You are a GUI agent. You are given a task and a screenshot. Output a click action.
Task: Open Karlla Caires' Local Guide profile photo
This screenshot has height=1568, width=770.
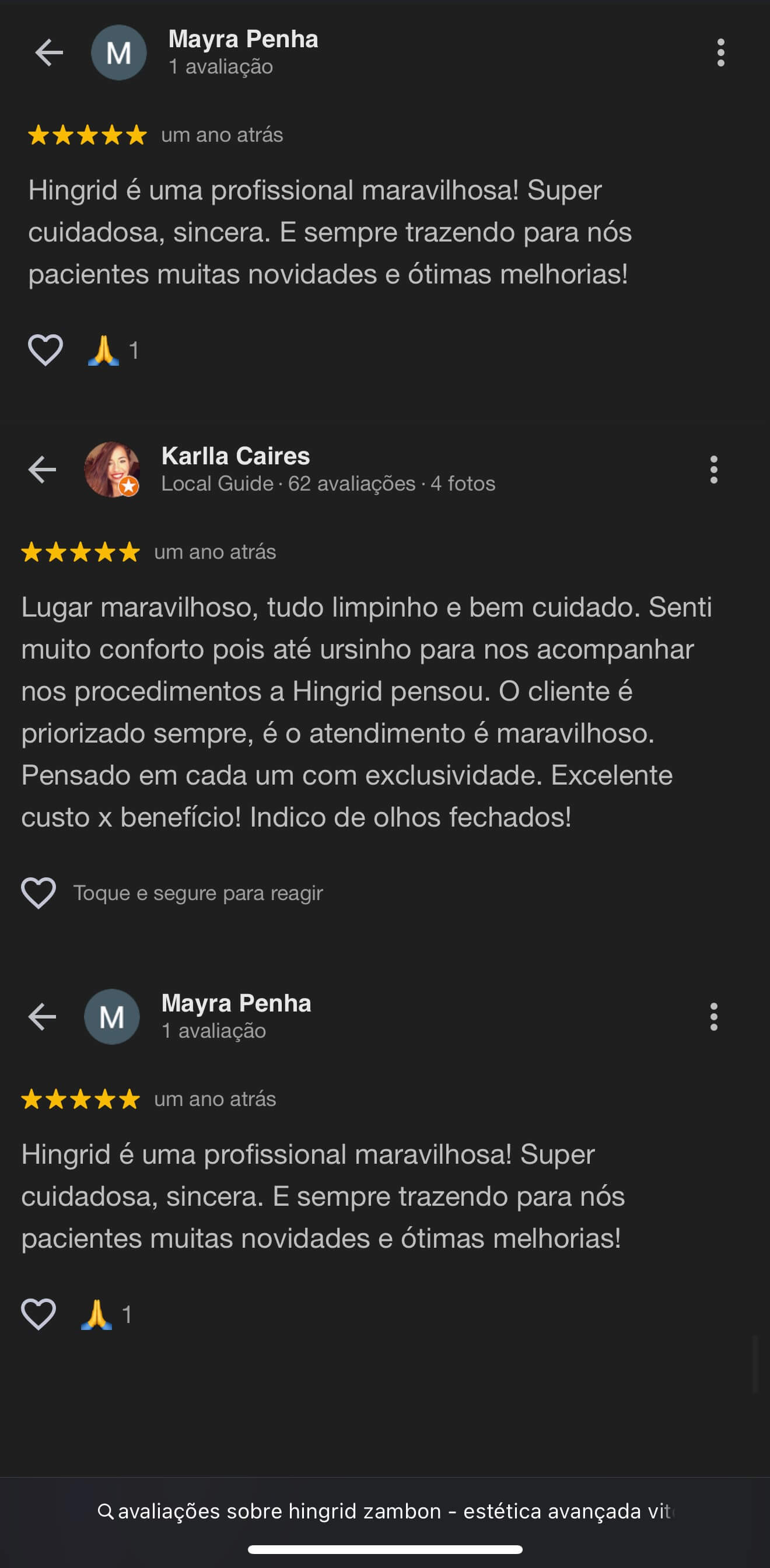click(x=111, y=470)
